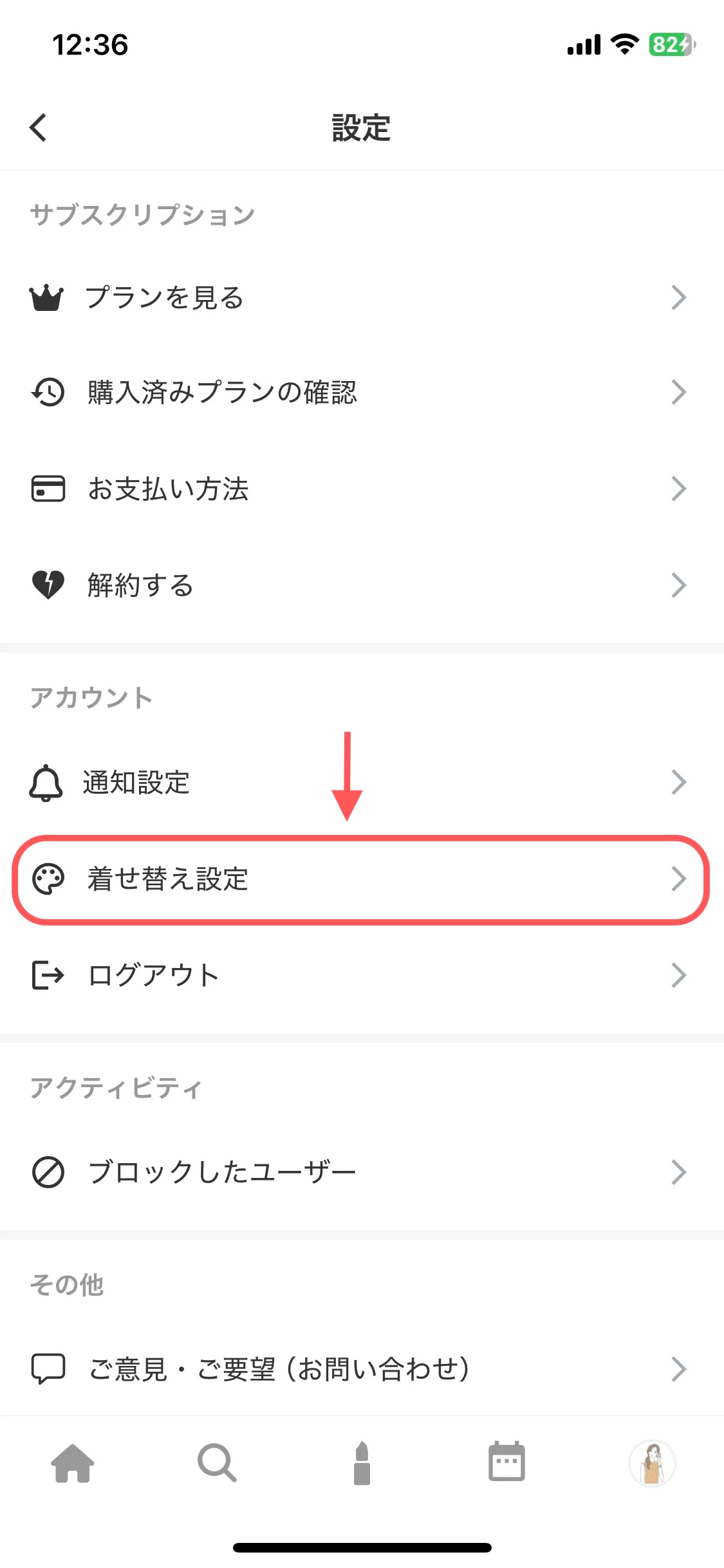Expand the 通知設定 row chevron

tap(679, 782)
